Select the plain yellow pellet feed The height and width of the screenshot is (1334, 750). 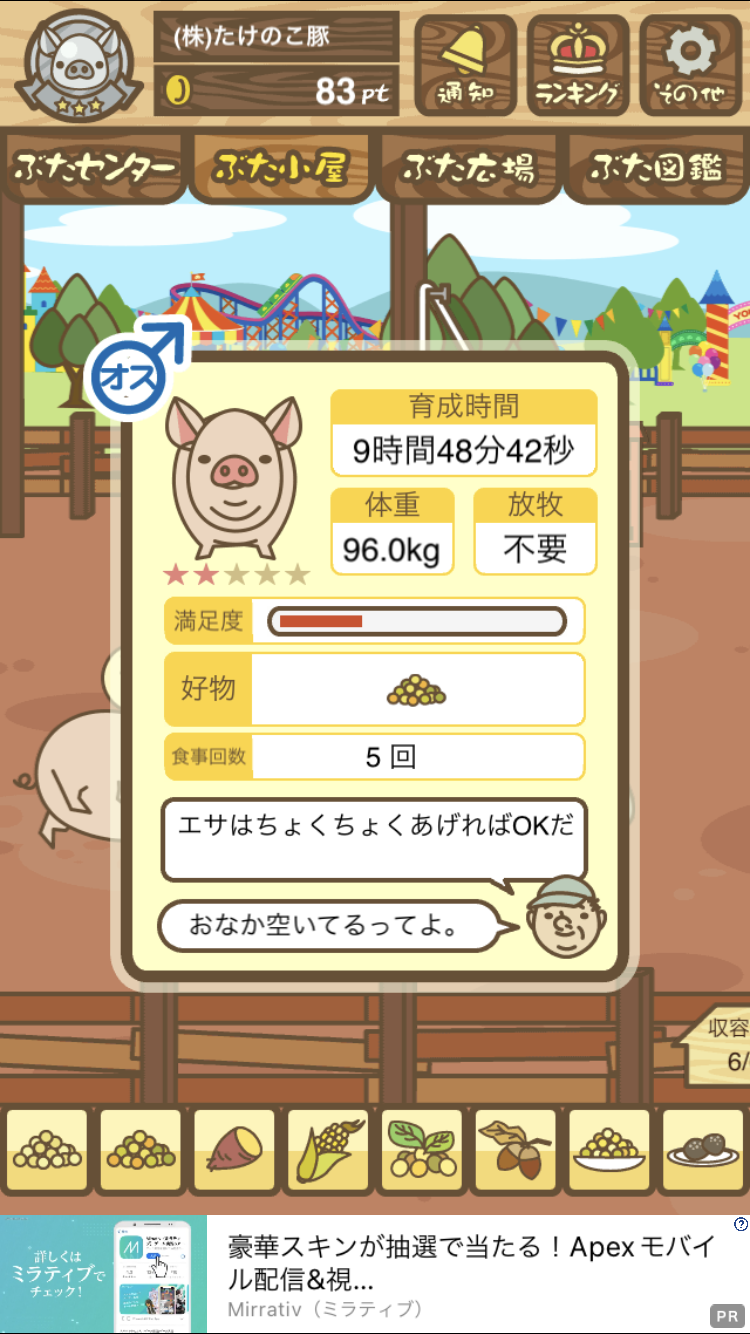tap(47, 1151)
